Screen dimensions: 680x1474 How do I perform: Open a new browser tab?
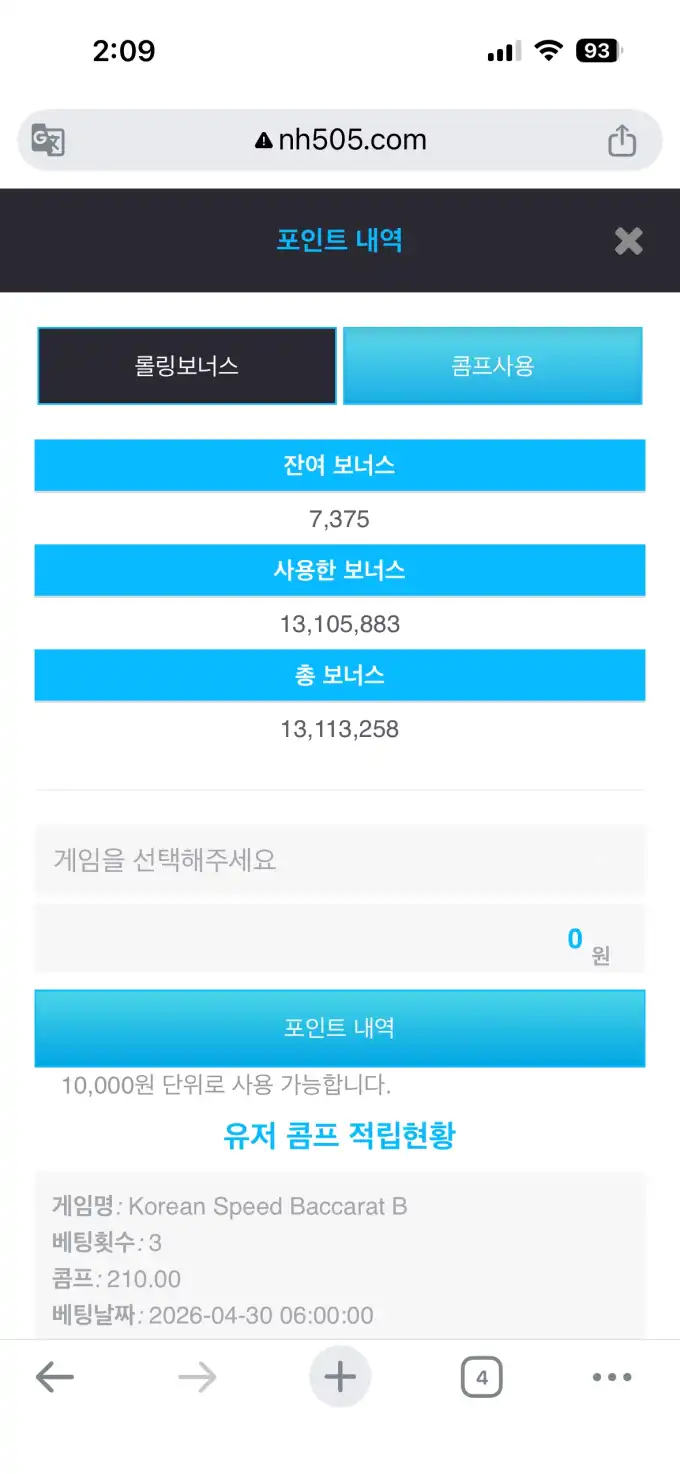point(340,1378)
